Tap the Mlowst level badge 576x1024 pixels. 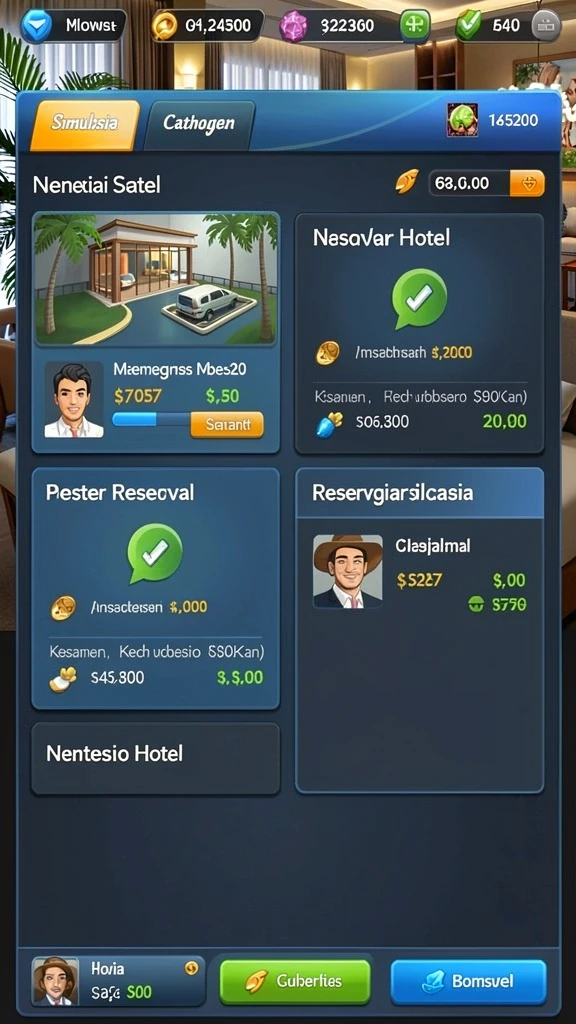73,26
